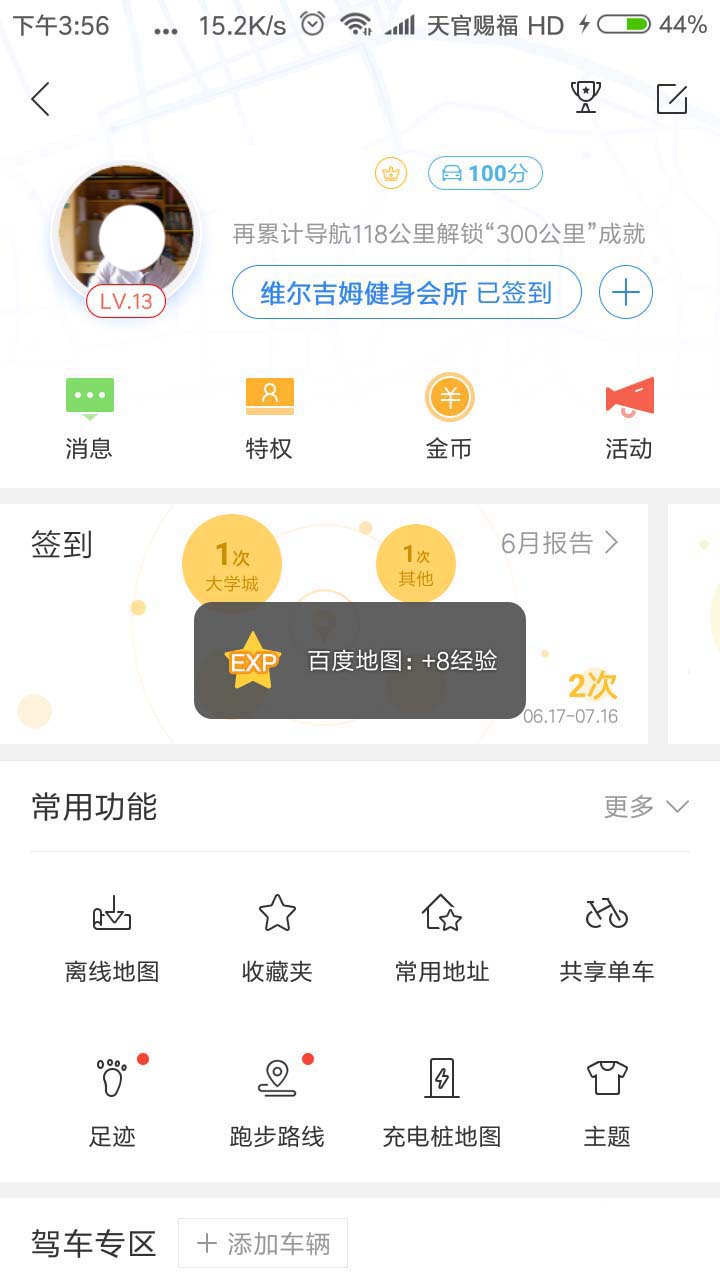This screenshot has height=1280, width=720.
Task: Tap the 维尔吉姆健身会所 已签到 check-in button
Action: pos(406,292)
